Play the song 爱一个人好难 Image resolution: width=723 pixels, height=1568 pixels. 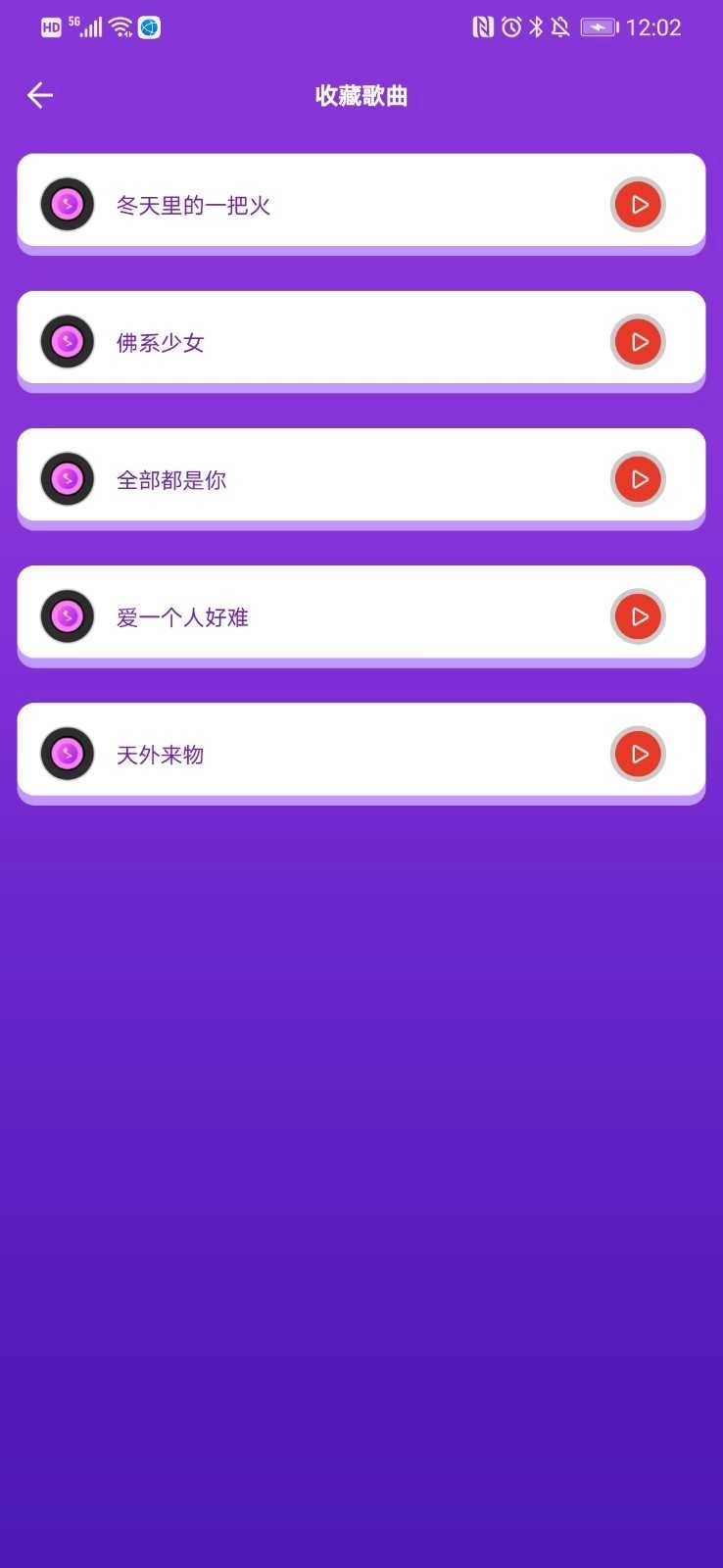tap(638, 615)
